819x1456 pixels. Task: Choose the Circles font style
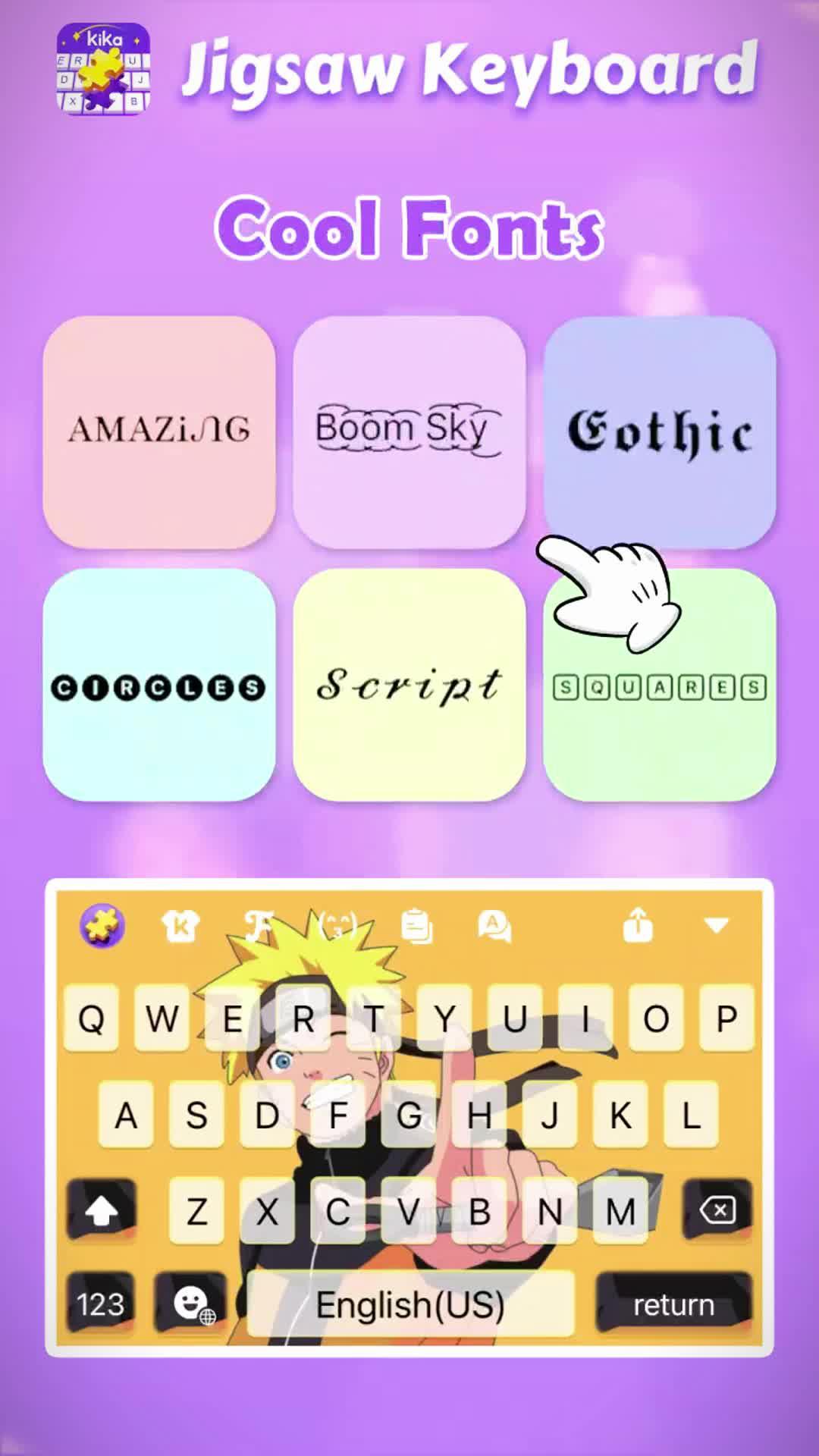tap(158, 685)
